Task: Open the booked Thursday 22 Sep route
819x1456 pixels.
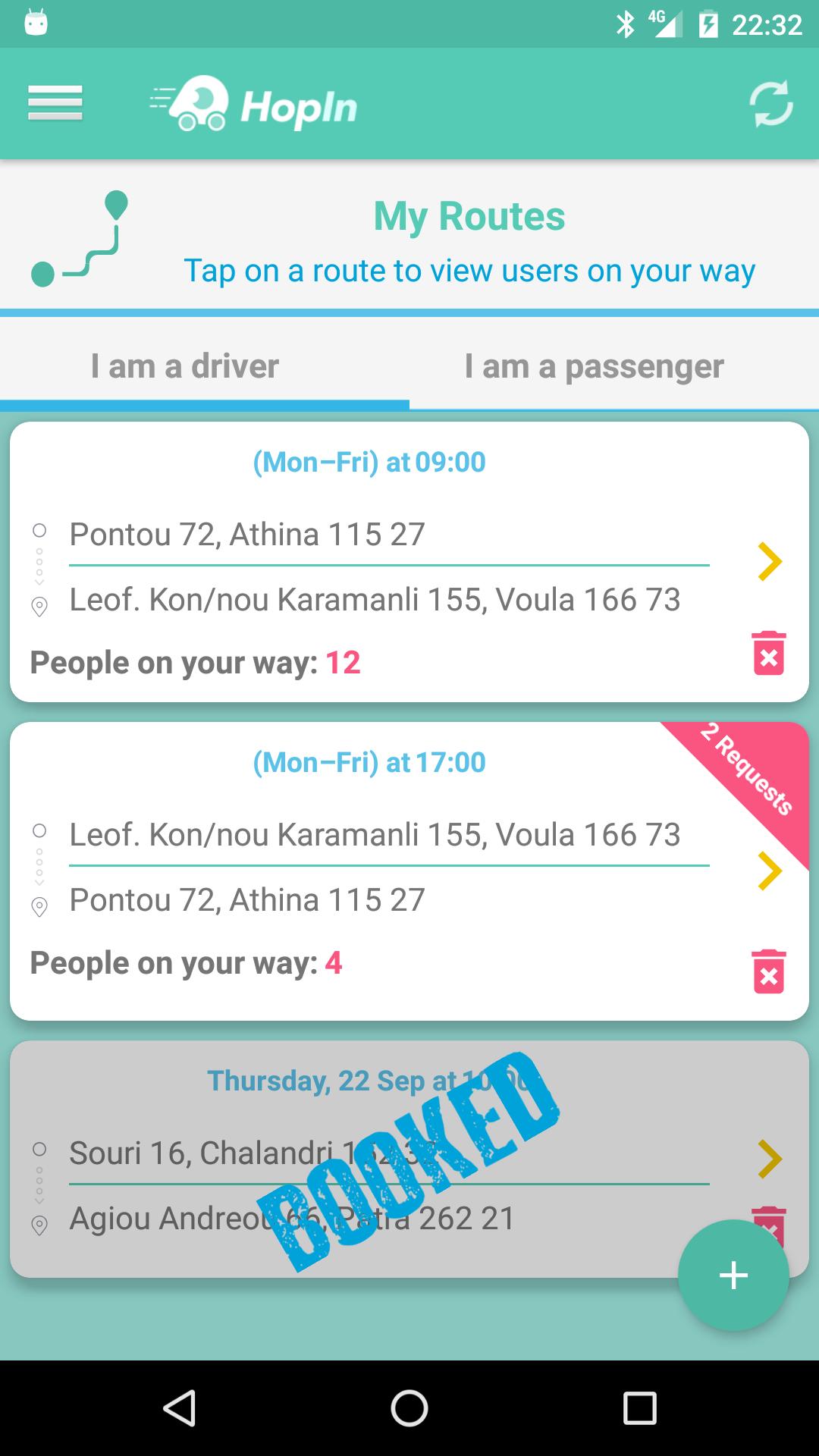Action: (769, 1159)
